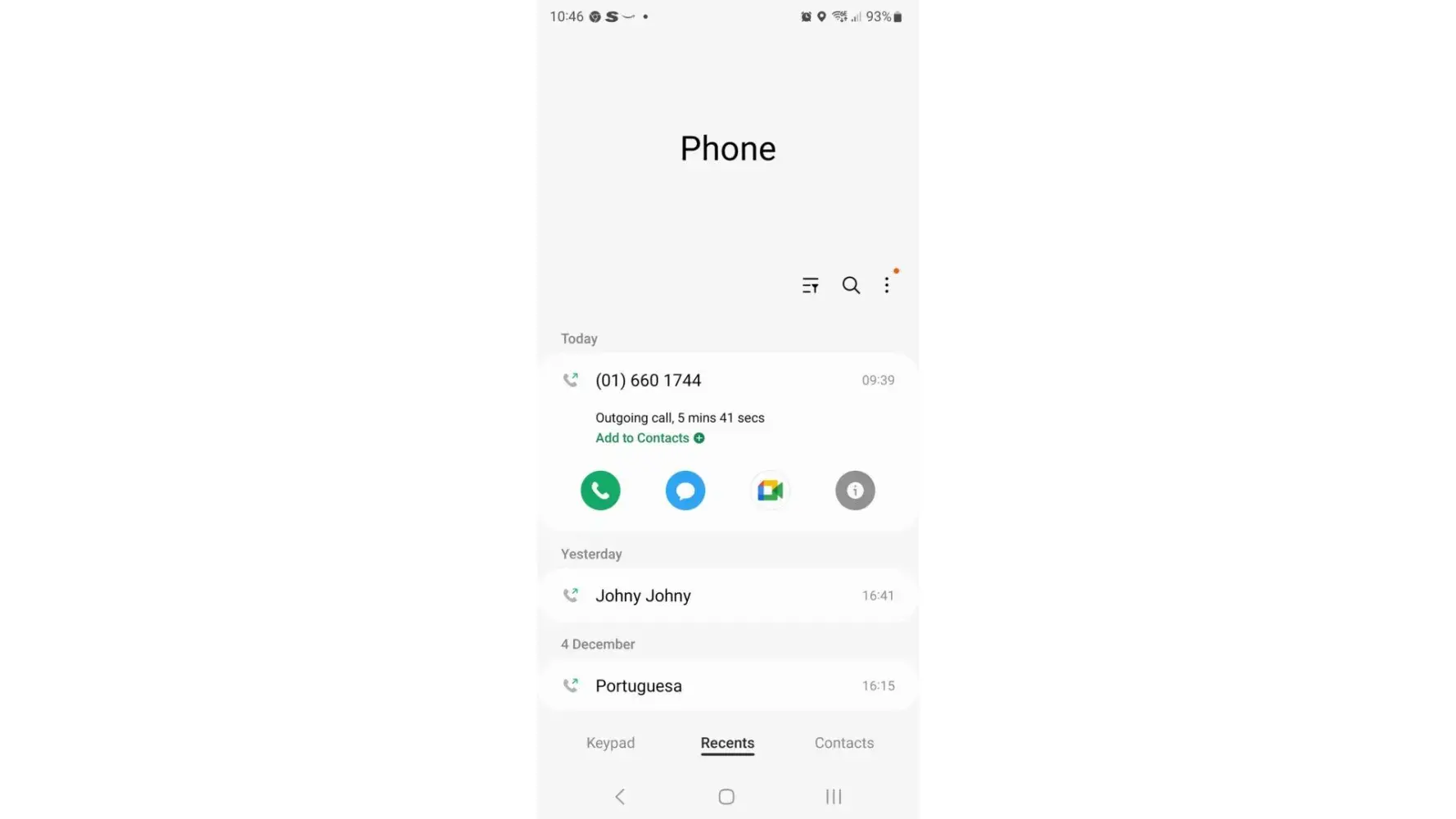Send a message via the blue chat button
1456x819 pixels.
[685, 491]
